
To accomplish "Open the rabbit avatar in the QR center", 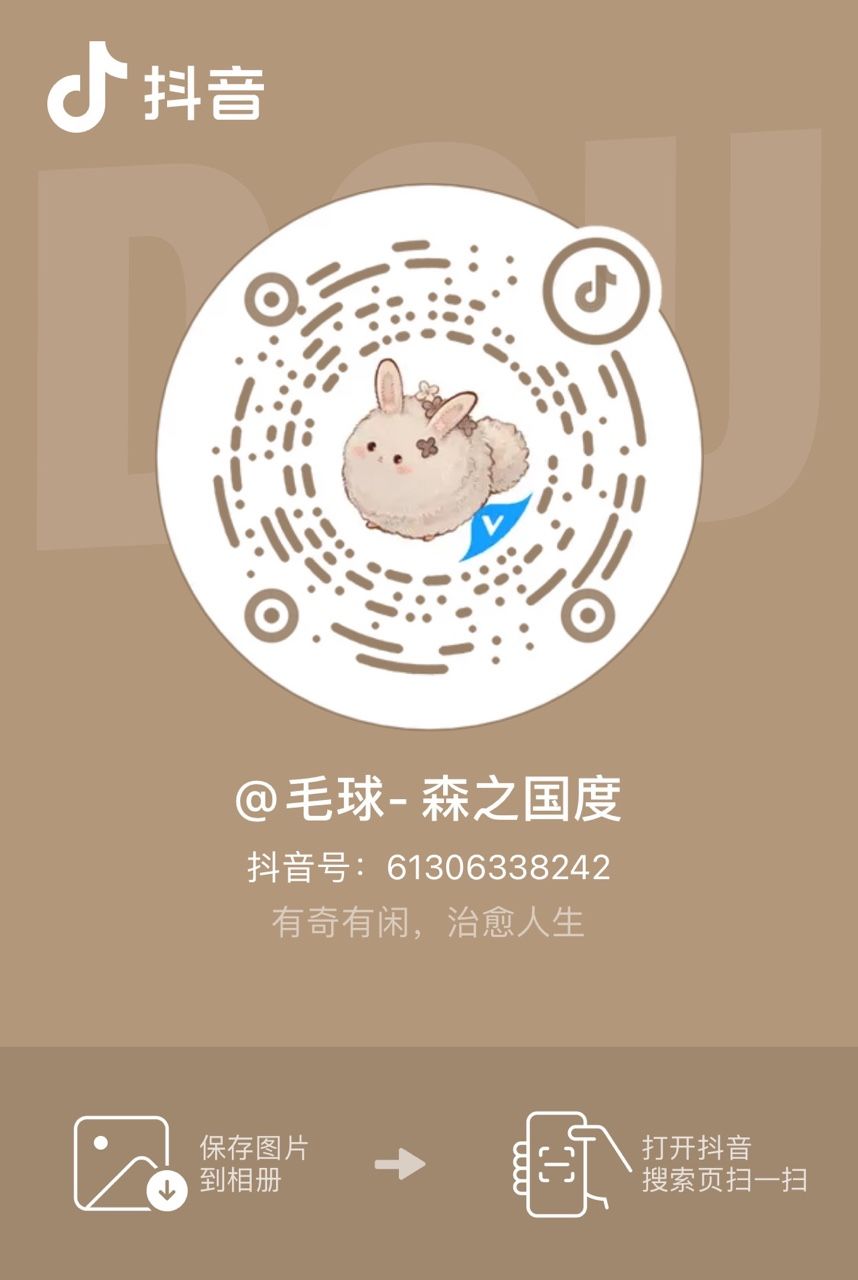I will [x=420, y=460].
